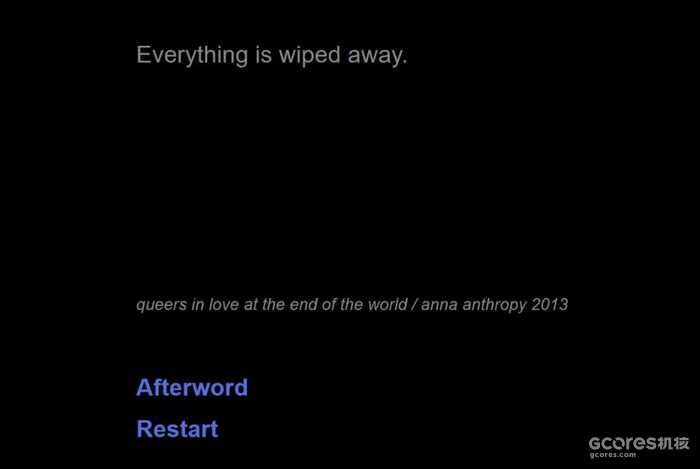This screenshot has width=700, height=469.
Task: Open the Afterword link
Action: pos(192,388)
